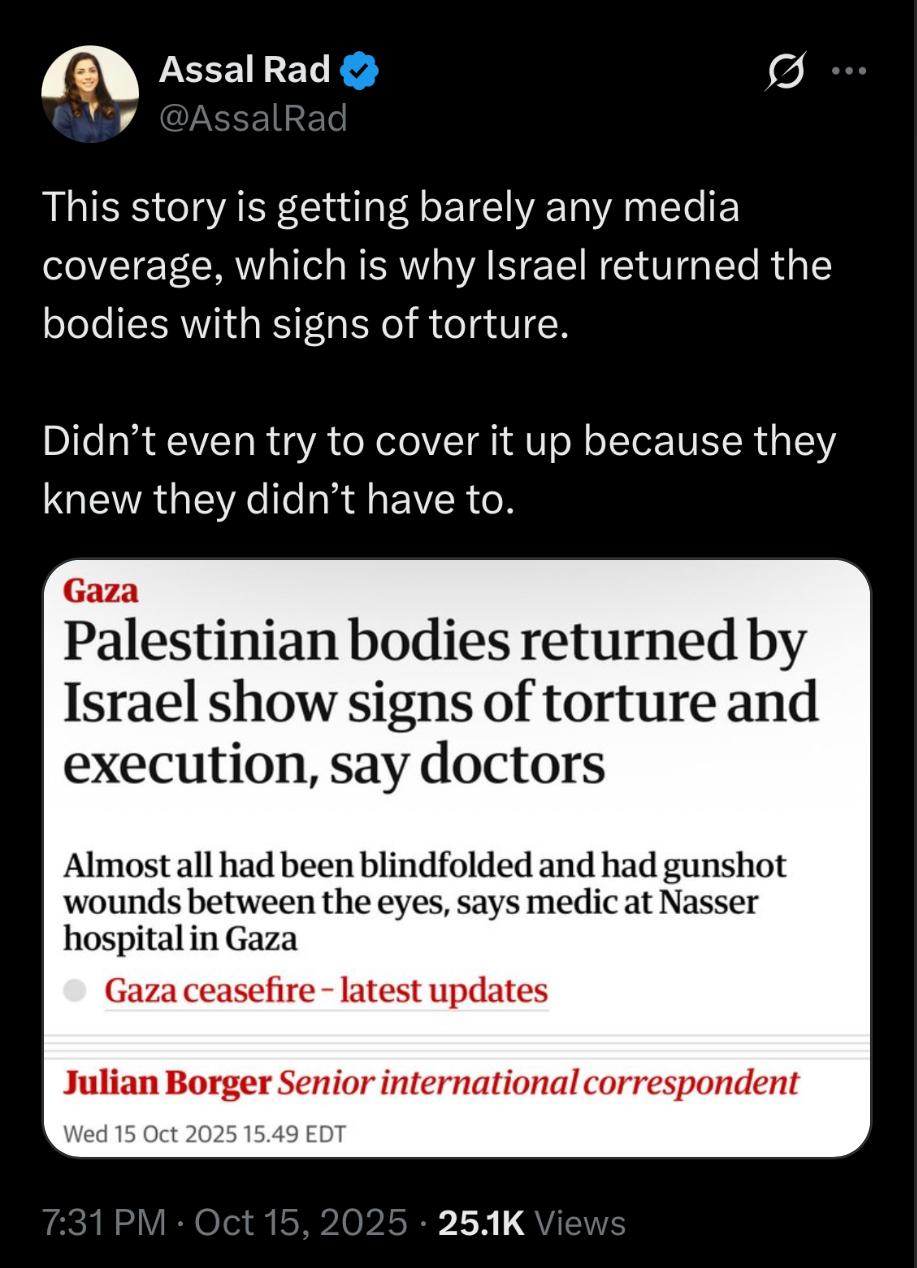View the @AssalRad profile handle
Image resolution: width=917 pixels, height=1268 pixels.
(253, 119)
